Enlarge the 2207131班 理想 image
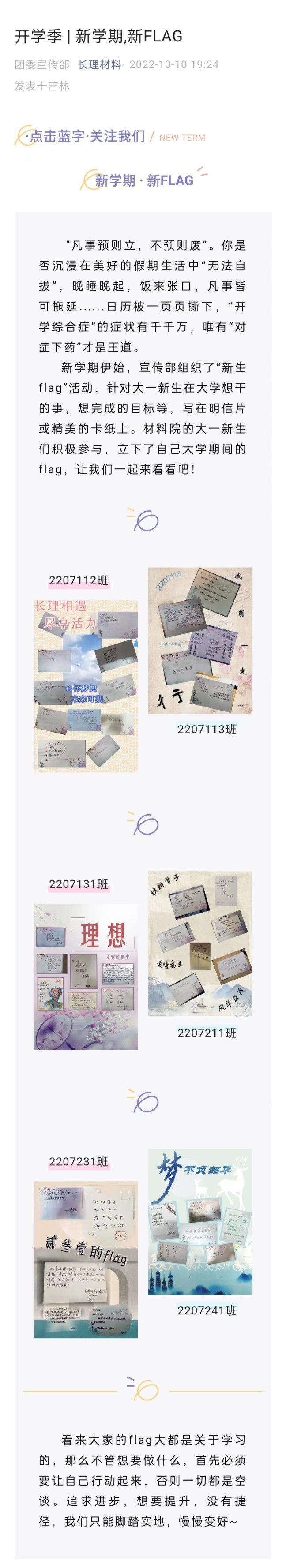This screenshot has width=286, height=1568. click(86, 977)
